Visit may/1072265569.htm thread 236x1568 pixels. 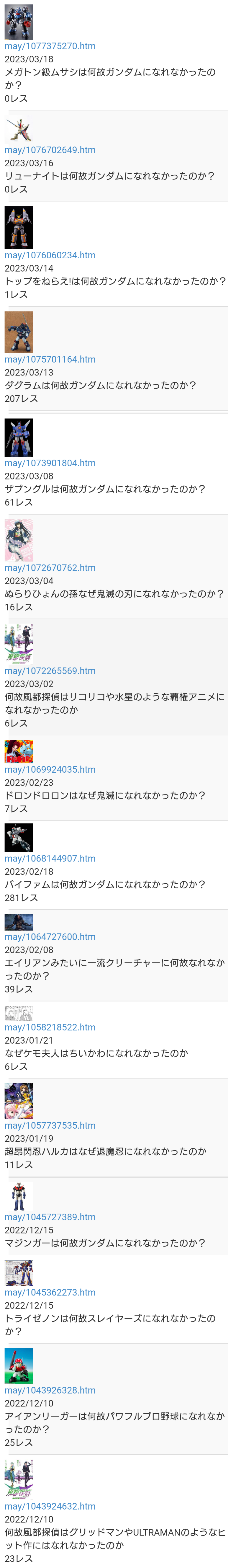[50, 671]
